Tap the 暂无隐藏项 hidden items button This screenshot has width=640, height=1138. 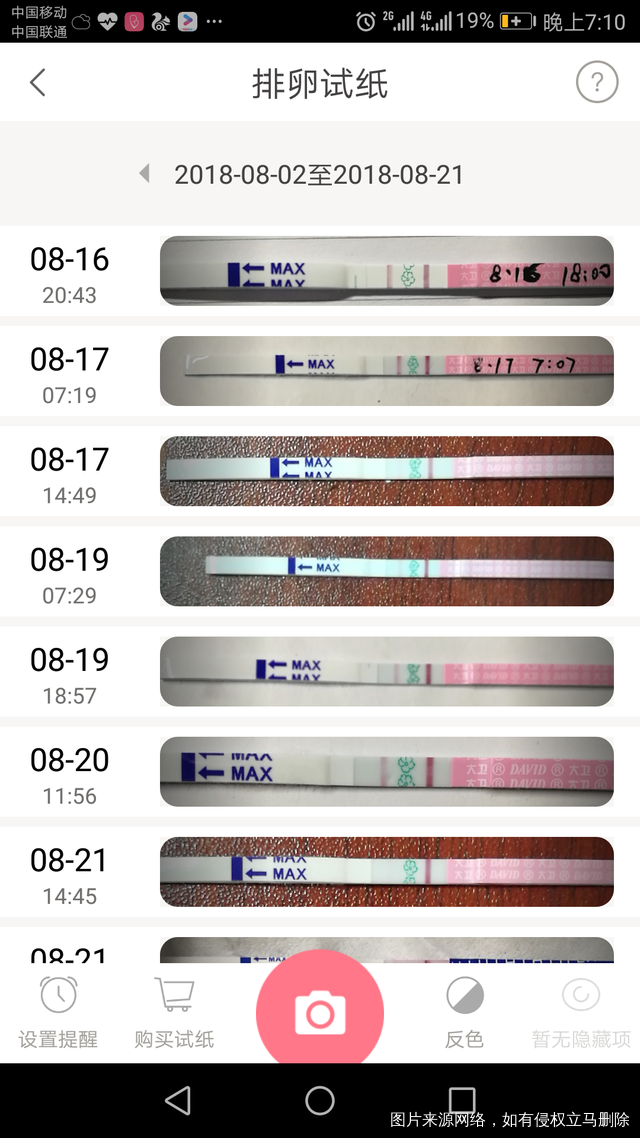[581, 1012]
